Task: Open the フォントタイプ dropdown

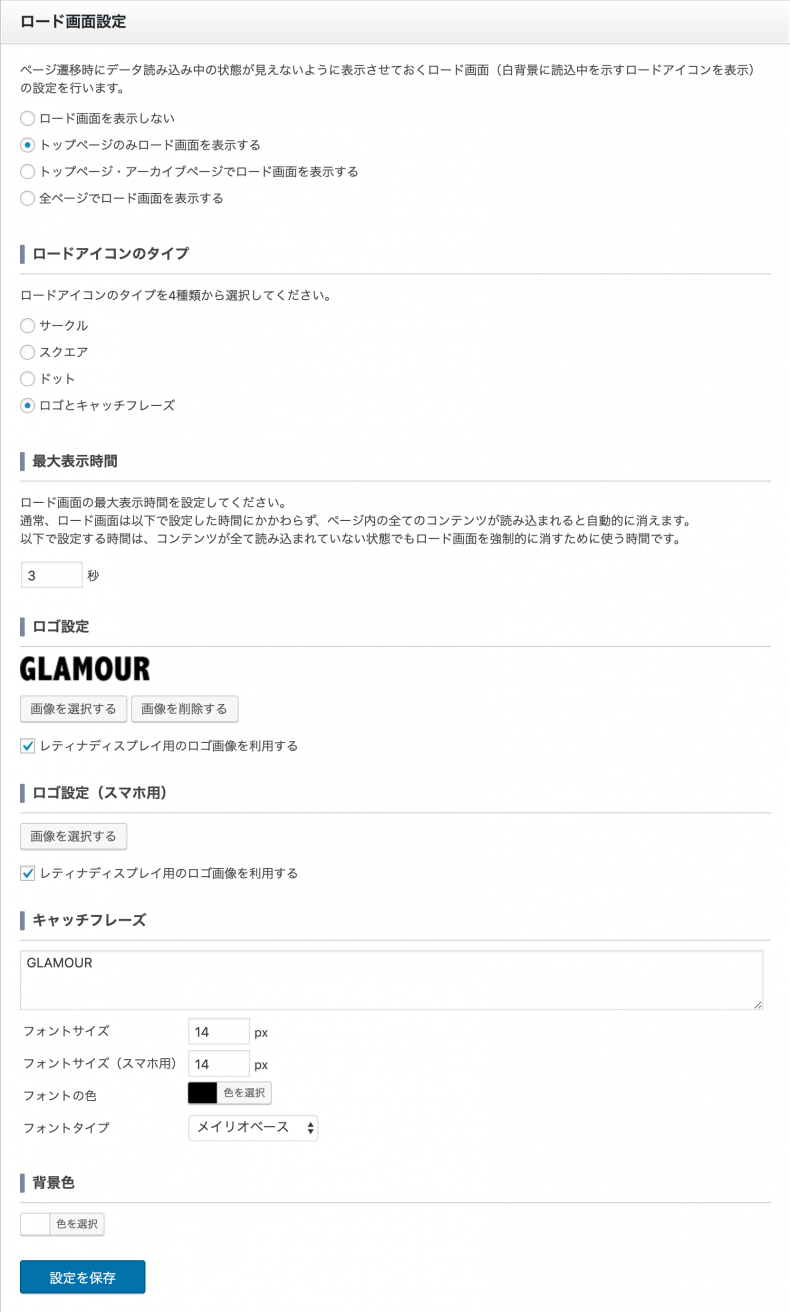Action: pyautogui.click(x=253, y=1127)
